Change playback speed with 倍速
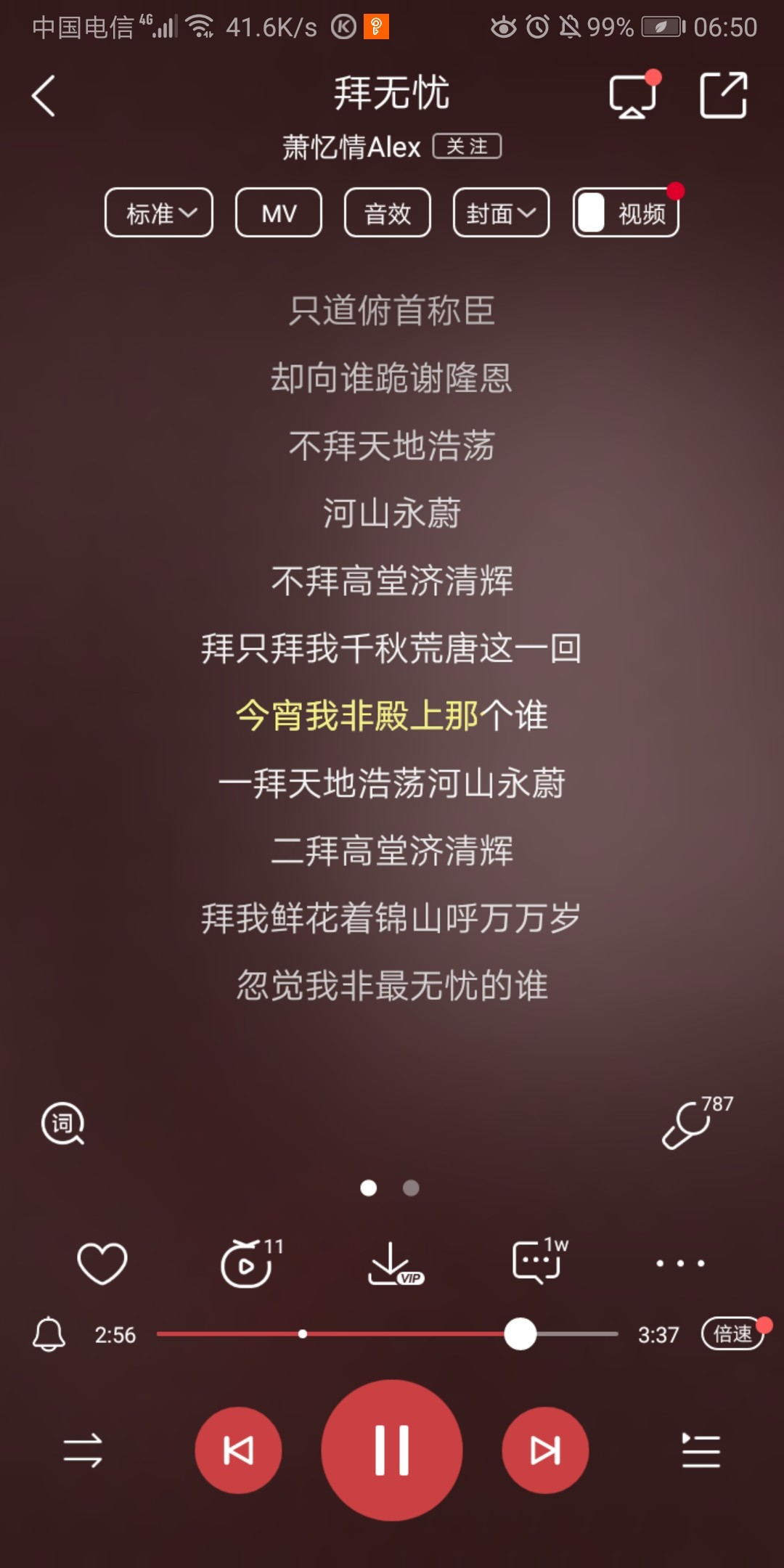This screenshot has width=784, height=1568. 733,1334
